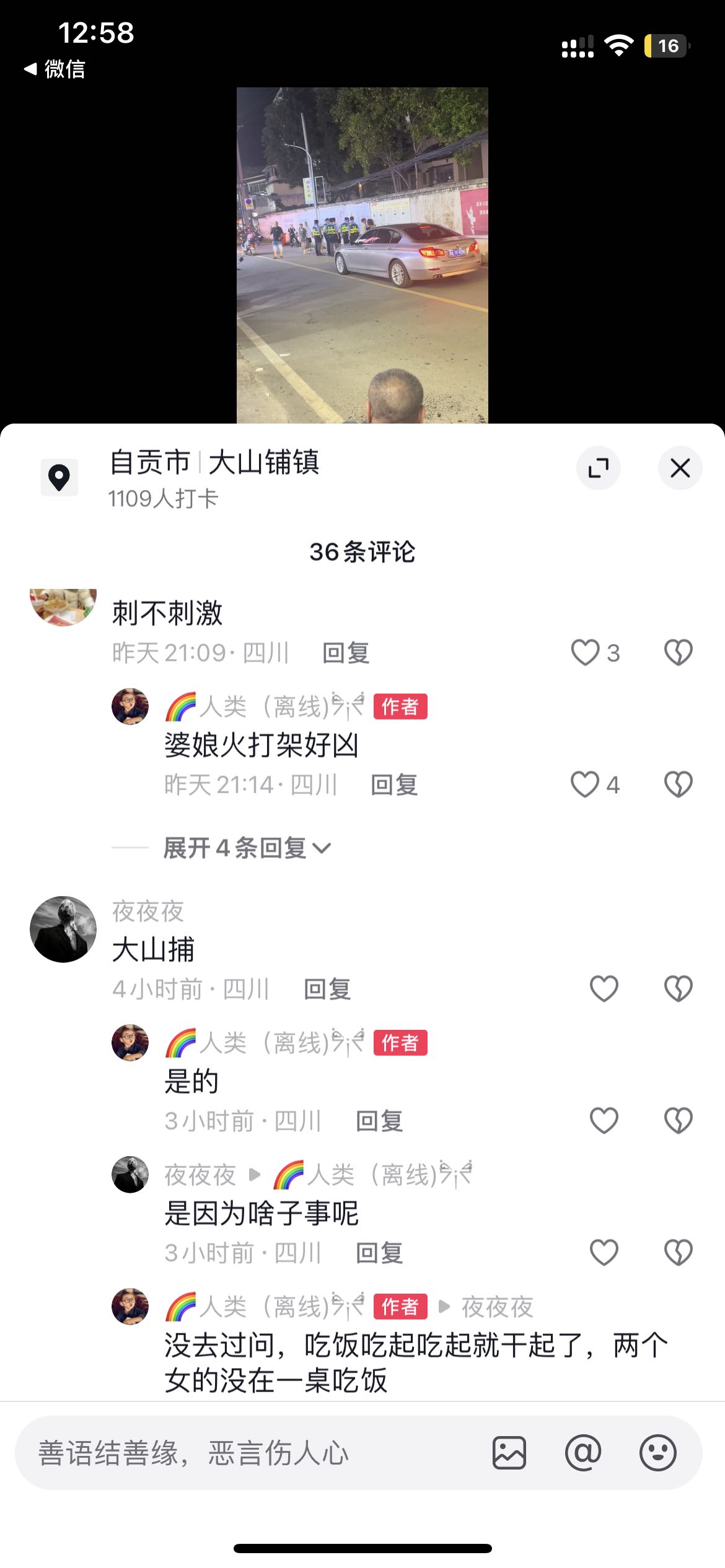Reply to 婆娘火打架好凶
This screenshot has height=1568, width=725.
(x=394, y=785)
